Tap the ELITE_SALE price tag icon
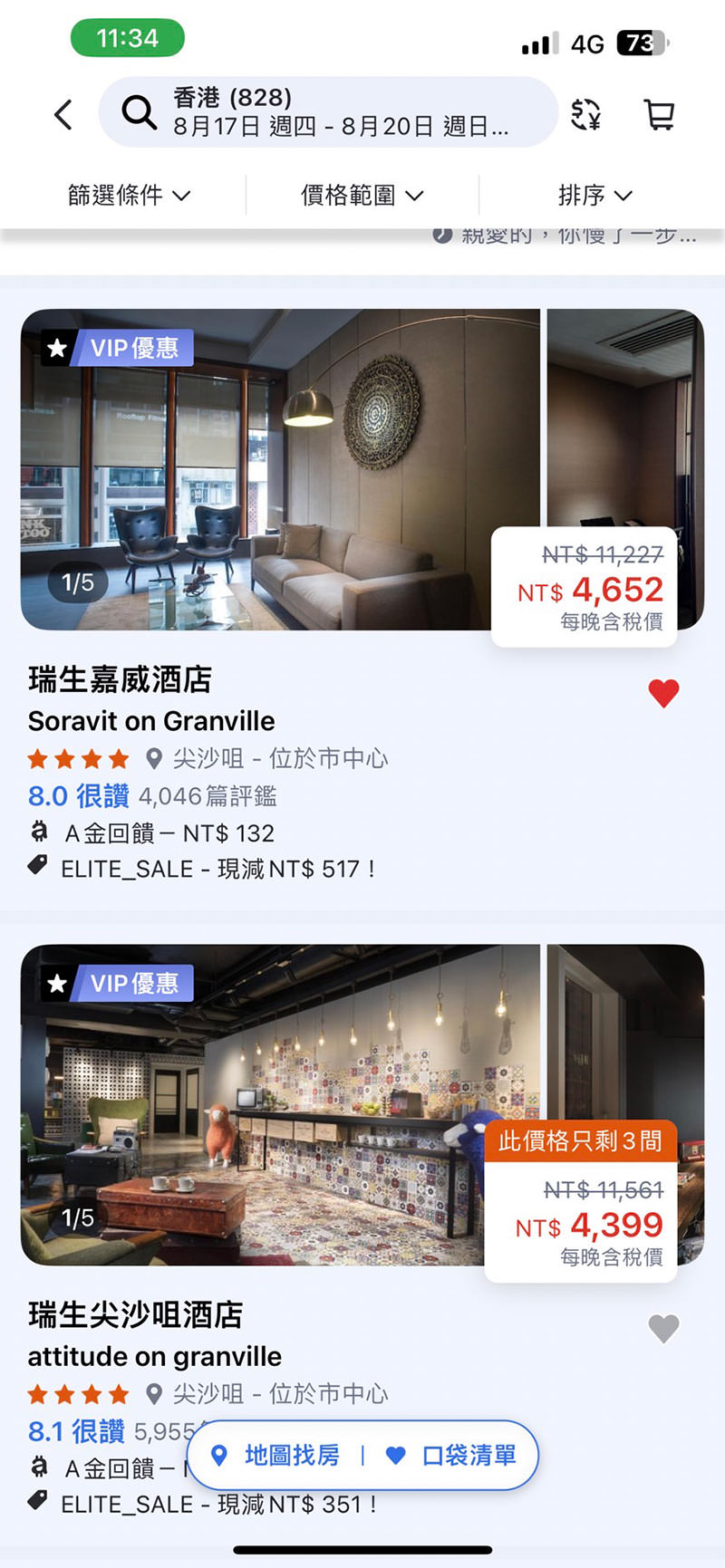 (x=37, y=863)
